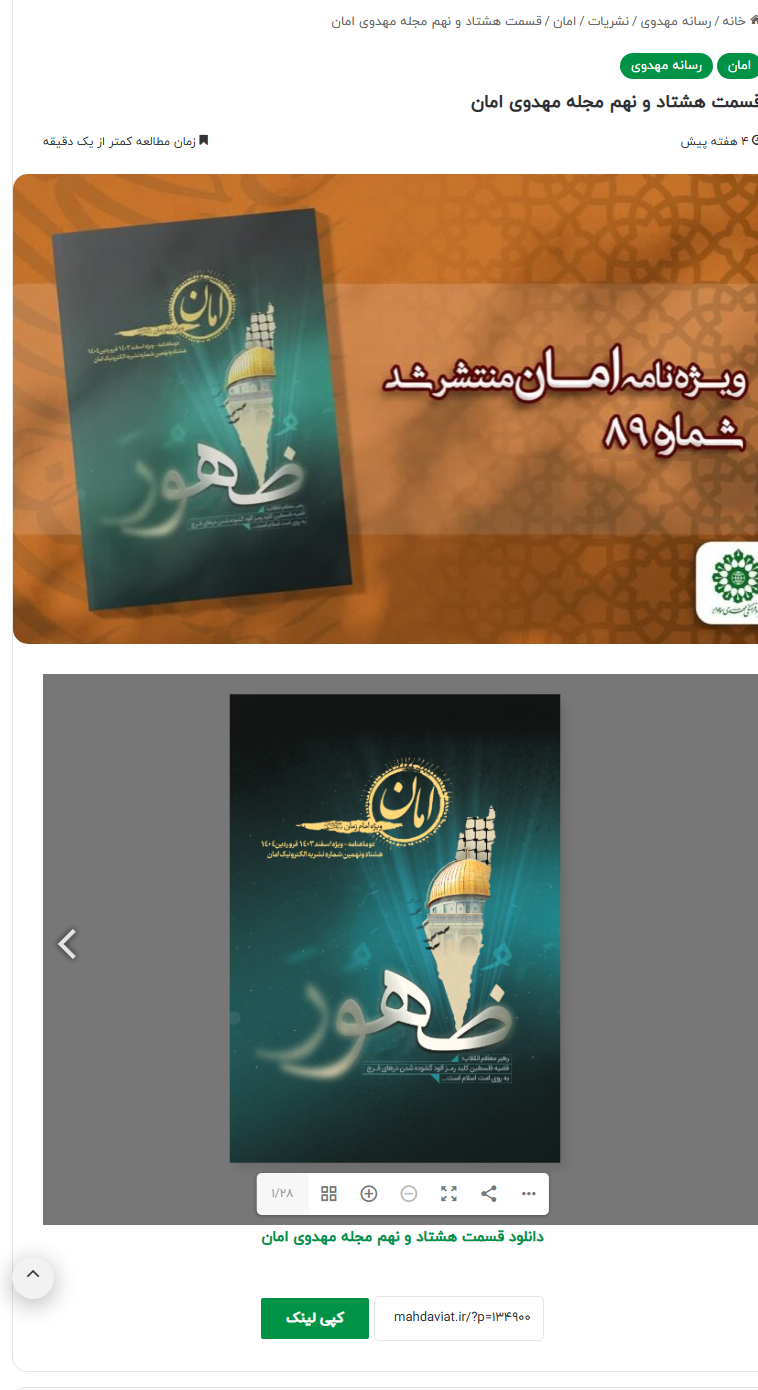The width and height of the screenshot is (758, 1390).
Task: Select the رسانه مهدوی green chip
Action: pyautogui.click(x=665, y=66)
